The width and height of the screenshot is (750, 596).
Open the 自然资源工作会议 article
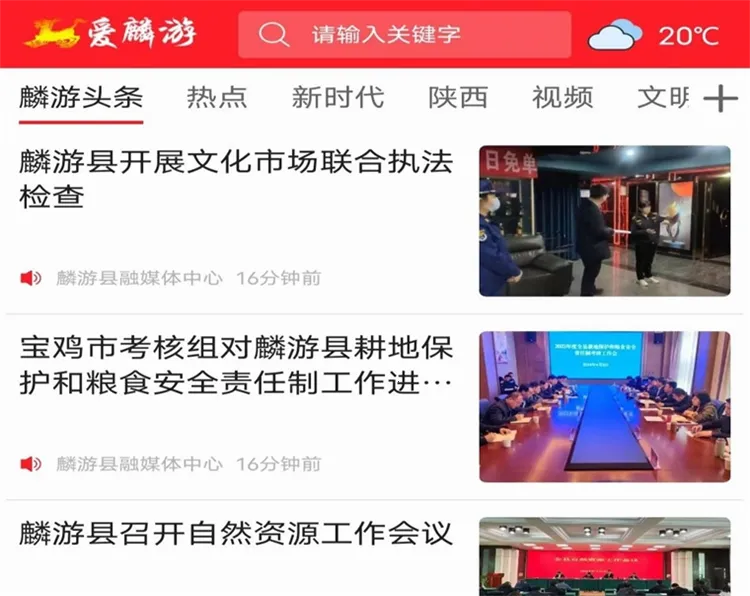point(236,534)
